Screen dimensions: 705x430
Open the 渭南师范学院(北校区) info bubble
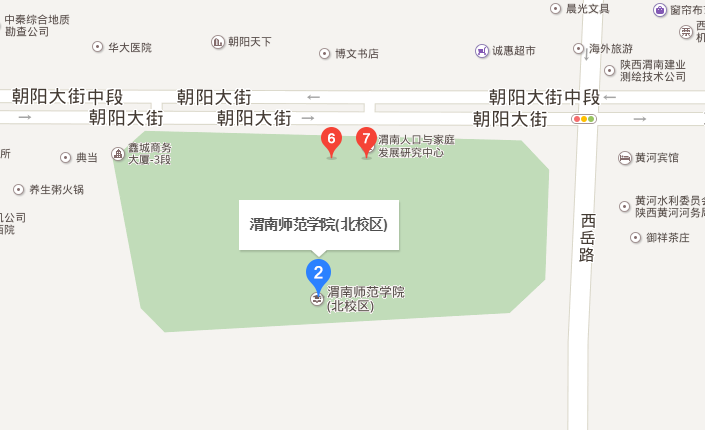coord(318,225)
